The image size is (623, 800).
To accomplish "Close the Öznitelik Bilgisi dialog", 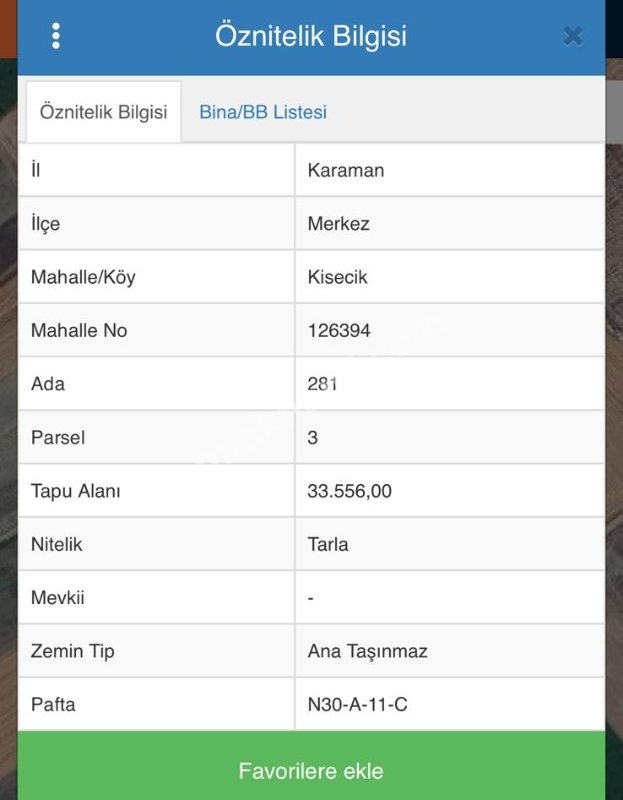I will click(x=573, y=36).
